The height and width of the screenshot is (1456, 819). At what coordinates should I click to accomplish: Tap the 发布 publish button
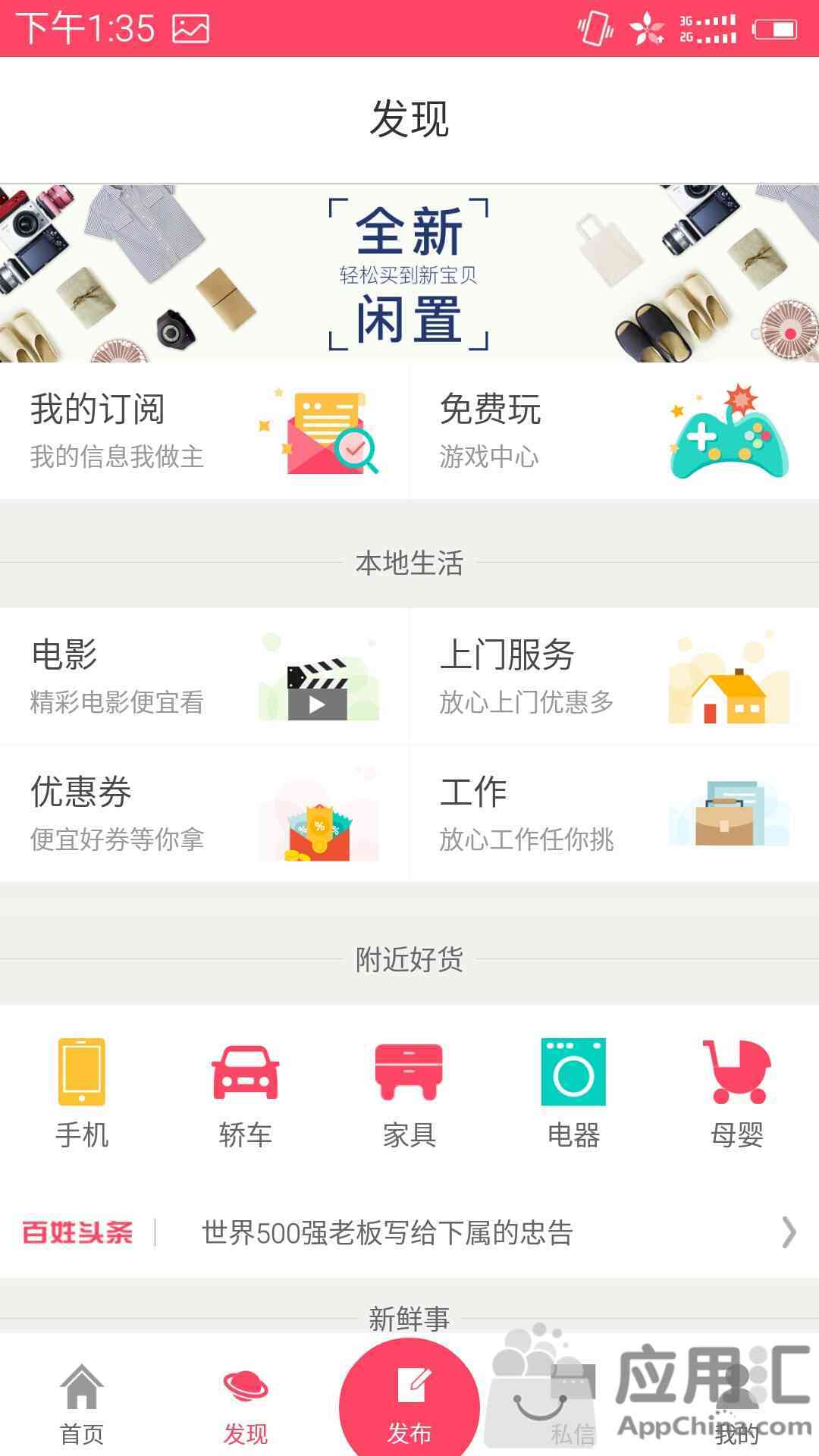tap(409, 1403)
